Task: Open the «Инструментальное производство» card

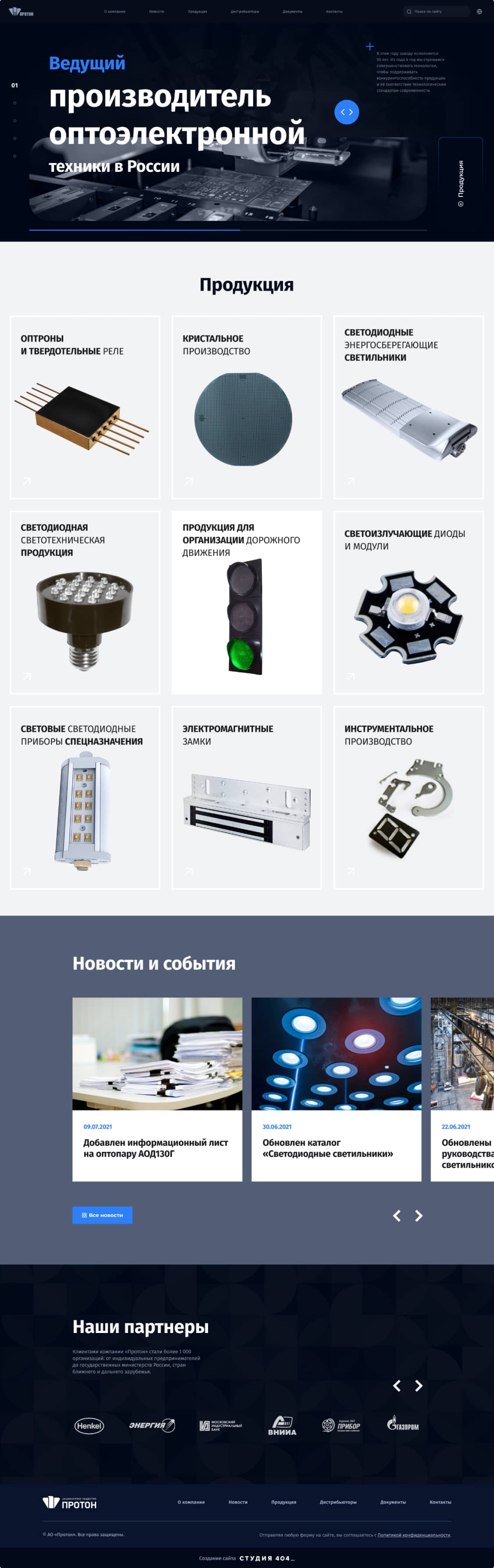Action: point(408,798)
